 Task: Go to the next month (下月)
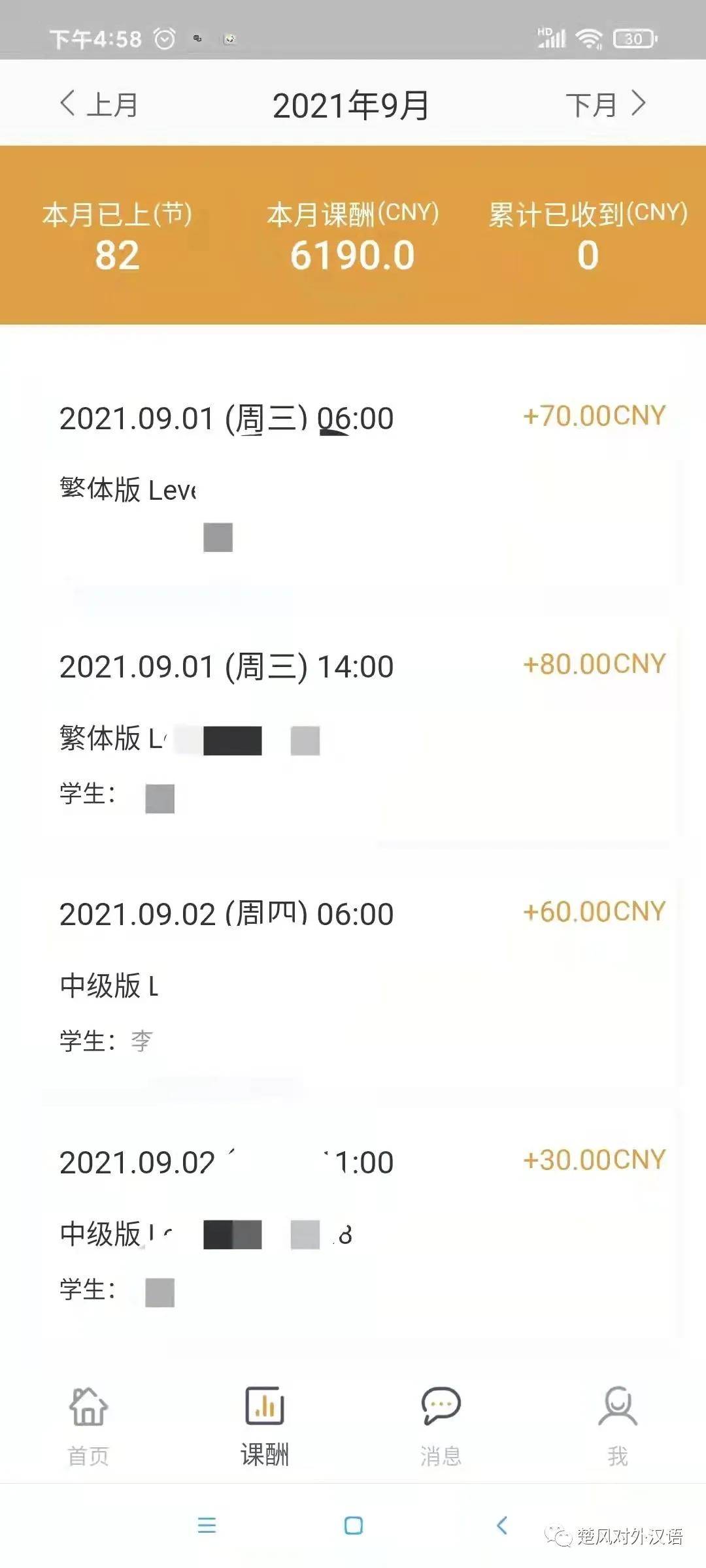click(x=606, y=105)
